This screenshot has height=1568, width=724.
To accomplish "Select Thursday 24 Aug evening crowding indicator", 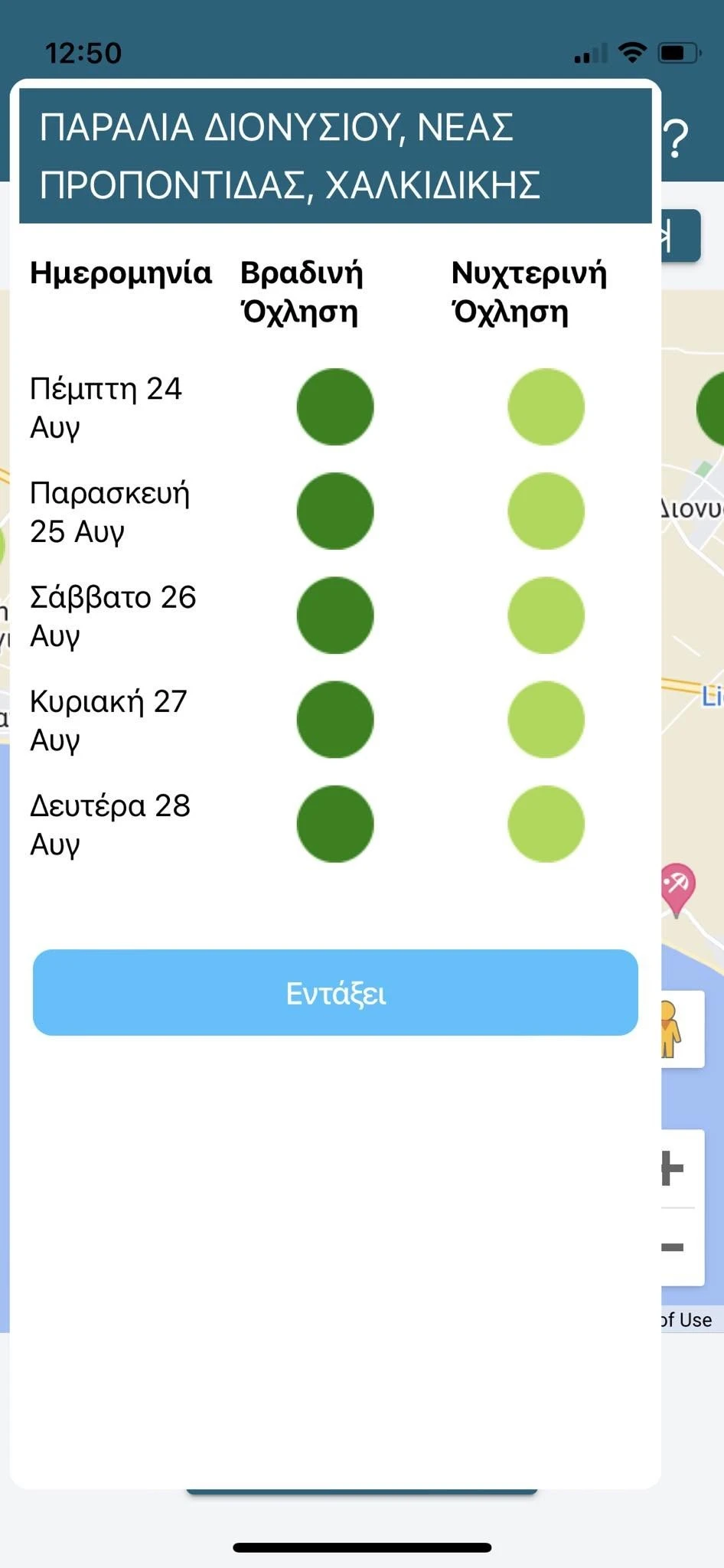I will pyautogui.click(x=334, y=407).
